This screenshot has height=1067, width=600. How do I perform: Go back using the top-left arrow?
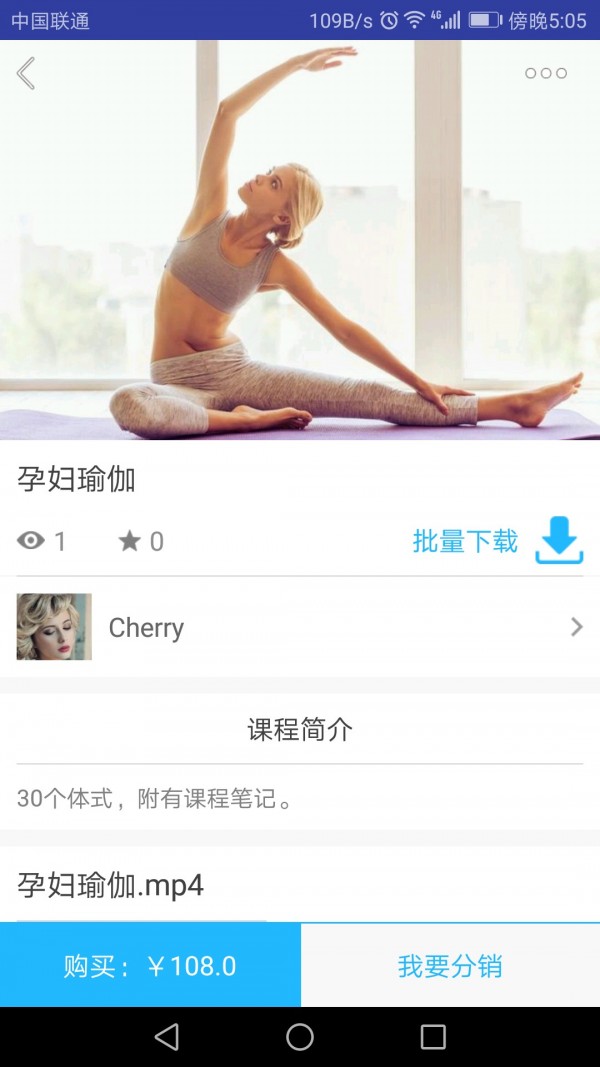pyautogui.click(x=27, y=73)
